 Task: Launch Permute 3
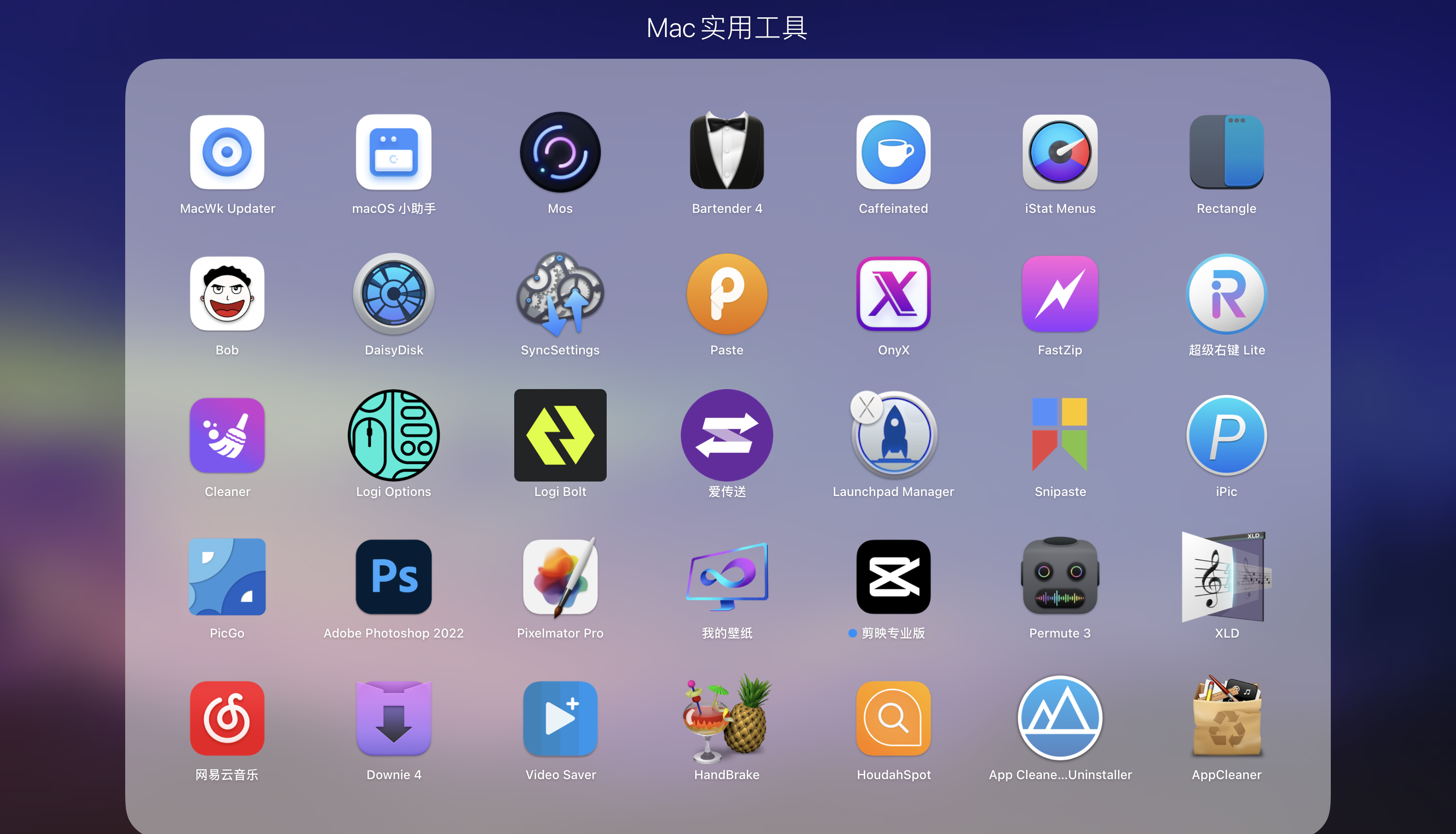click(1060, 577)
